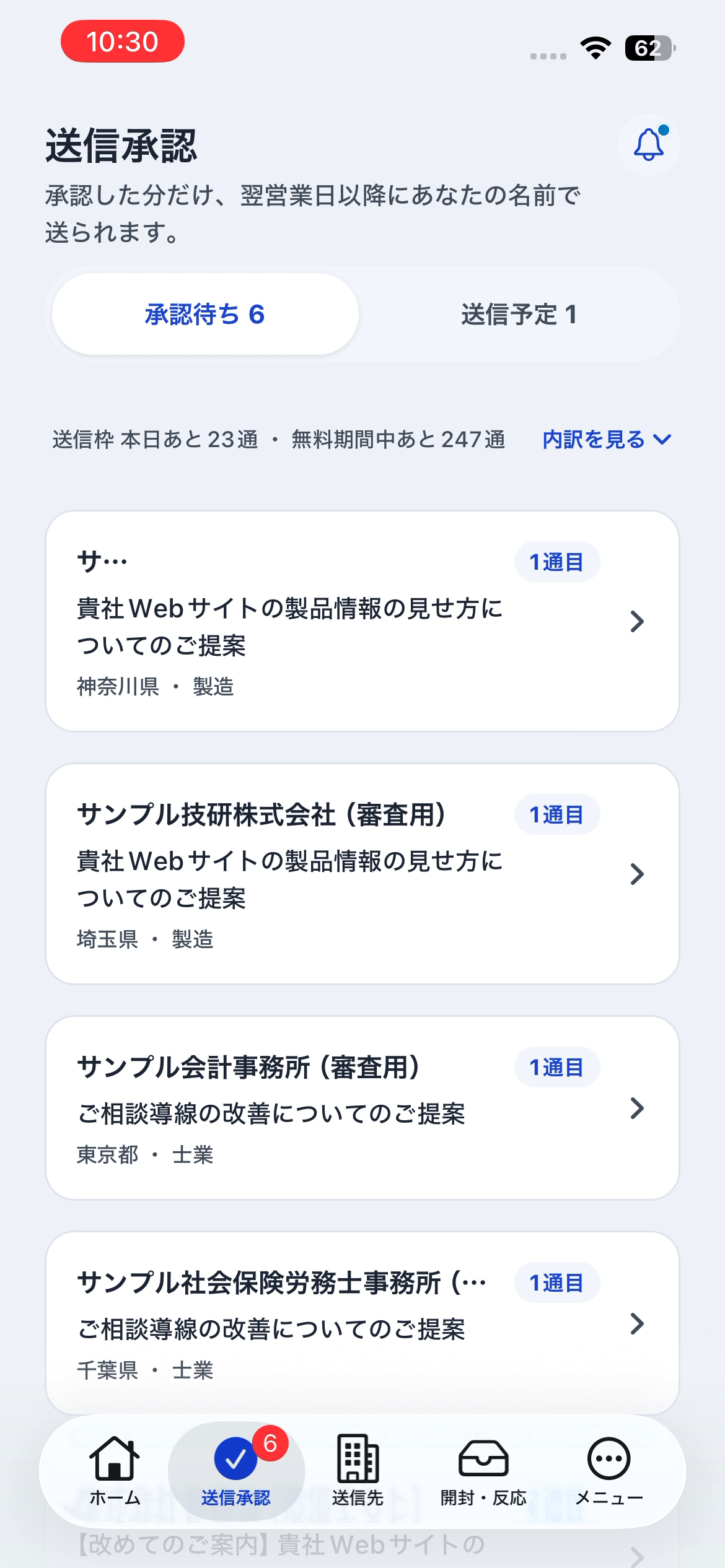Tap the 送信承認 tab in bottom bar
Screen dimensions: 725x1568
point(236,1471)
